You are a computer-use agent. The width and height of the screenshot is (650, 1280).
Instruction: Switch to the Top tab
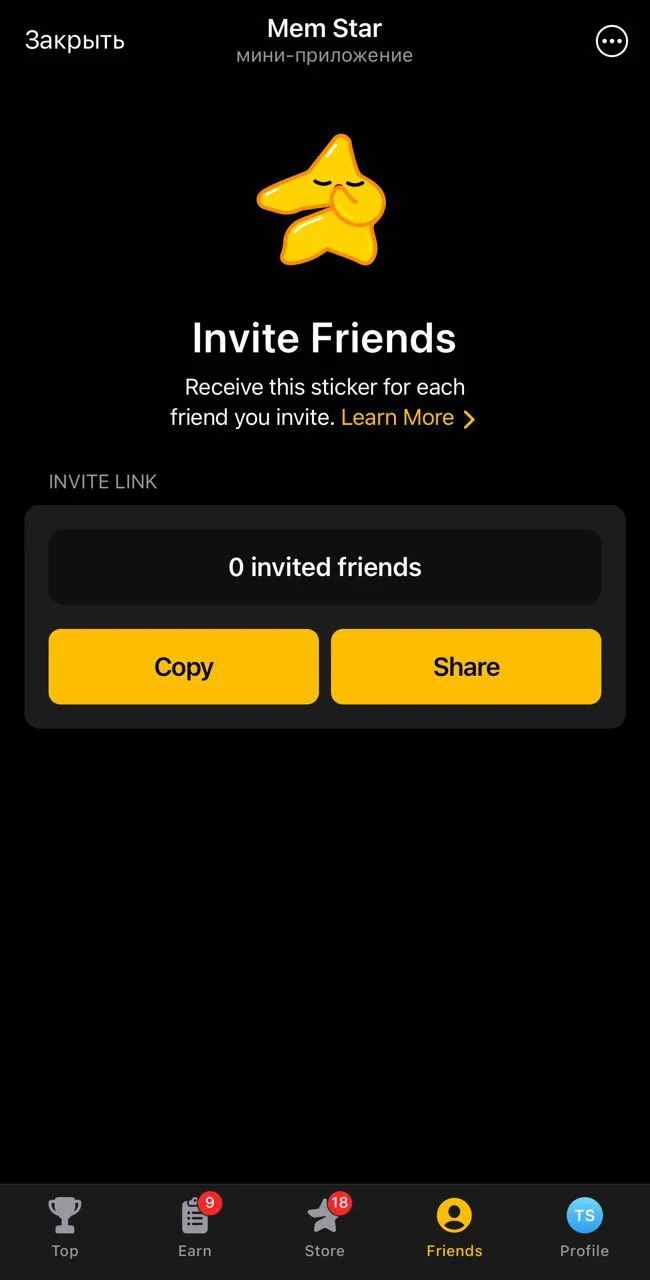tap(65, 1228)
